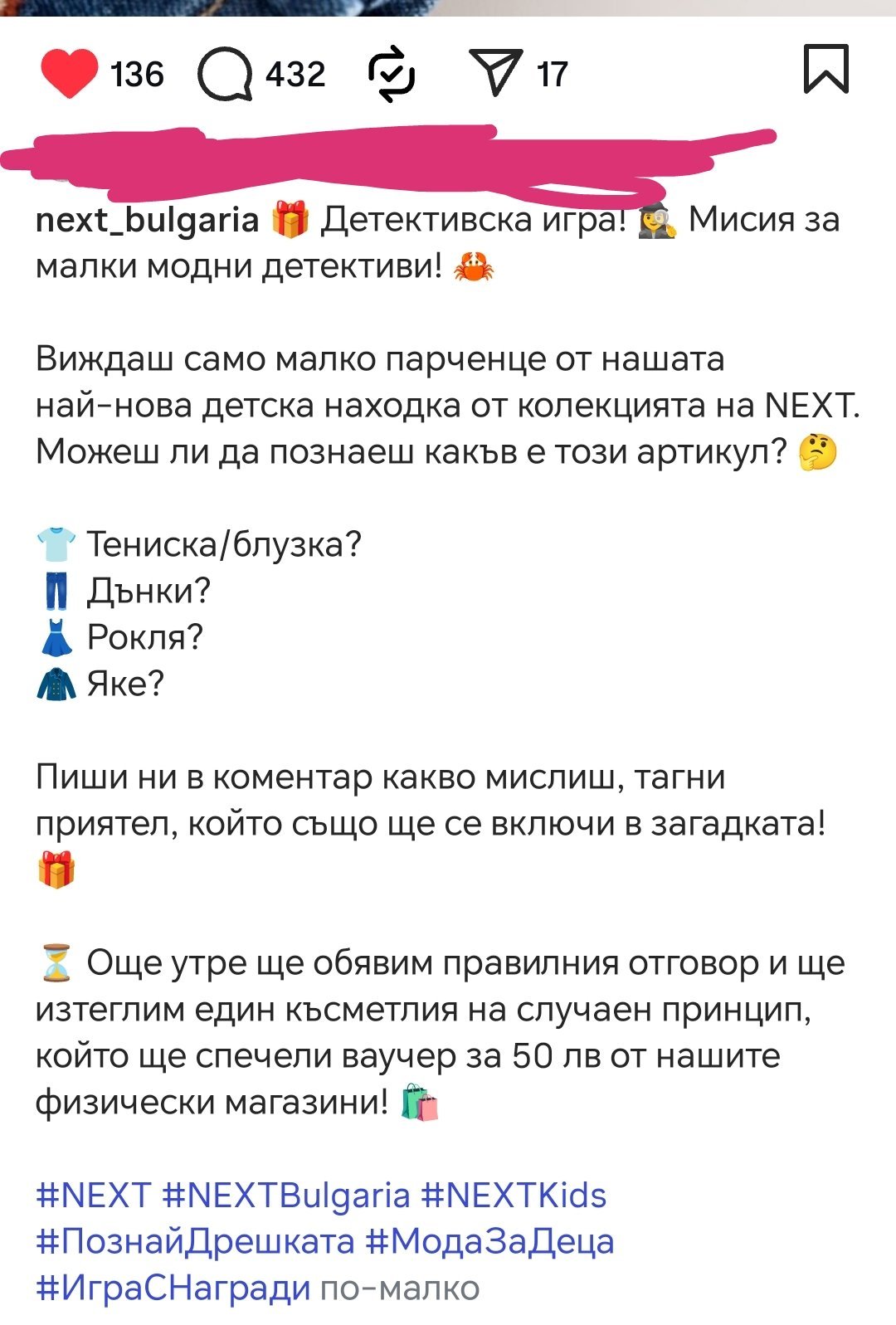
Task: Save the post with the bookmark icon
Action: (825, 69)
